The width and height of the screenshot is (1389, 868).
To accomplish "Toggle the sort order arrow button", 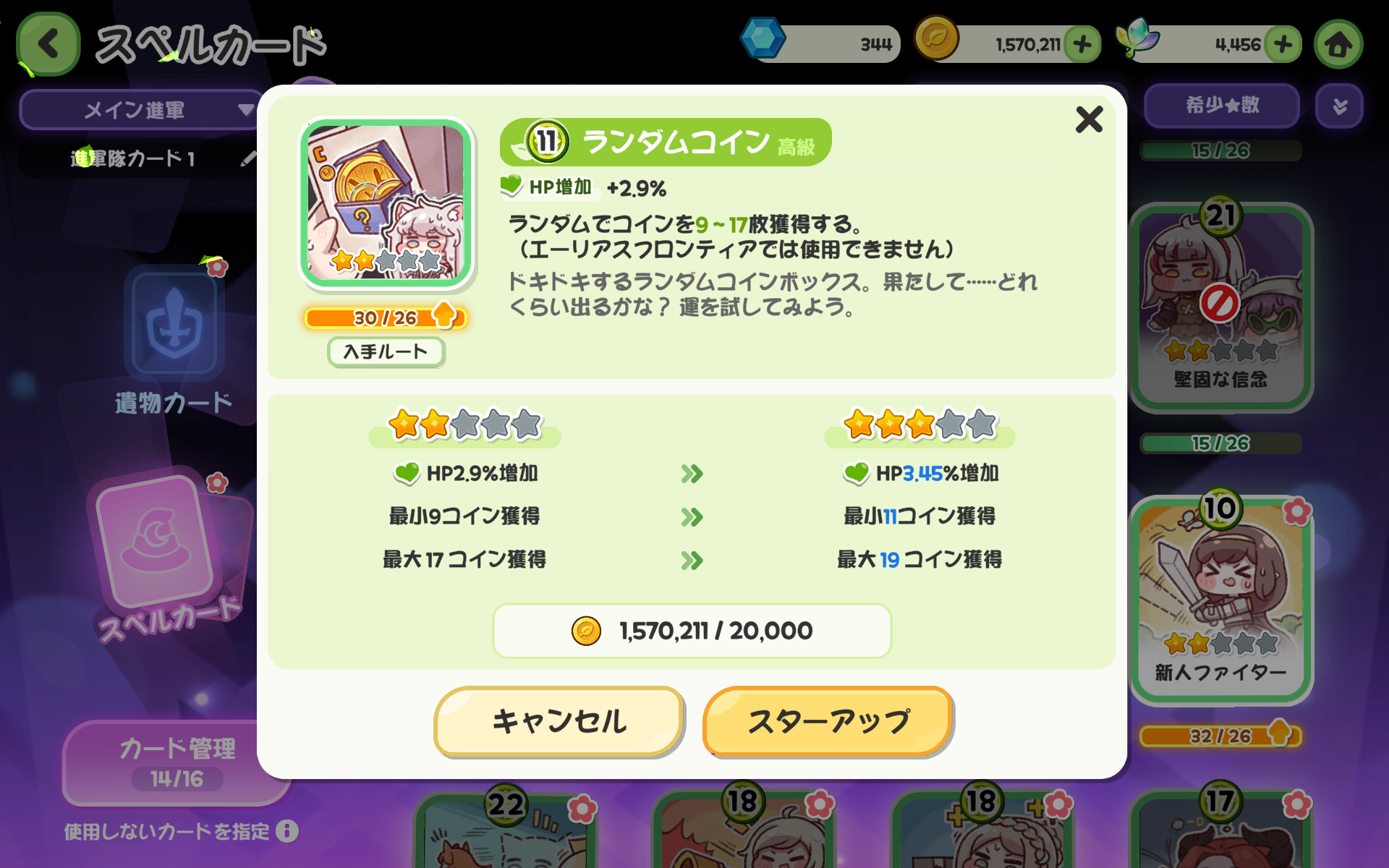I will click(x=1339, y=106).
